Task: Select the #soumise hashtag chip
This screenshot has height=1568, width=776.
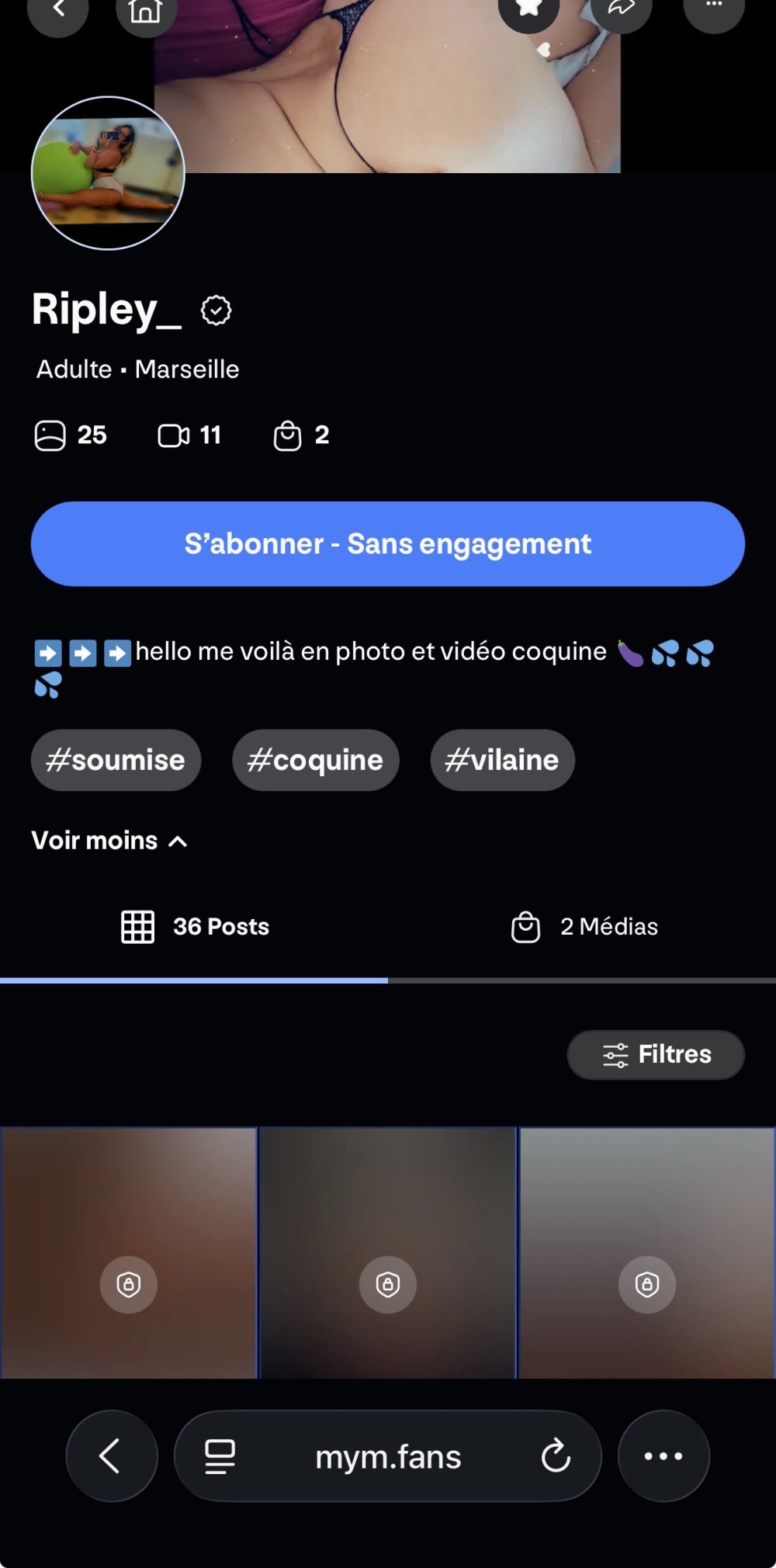Action: (x=116, y=760)
